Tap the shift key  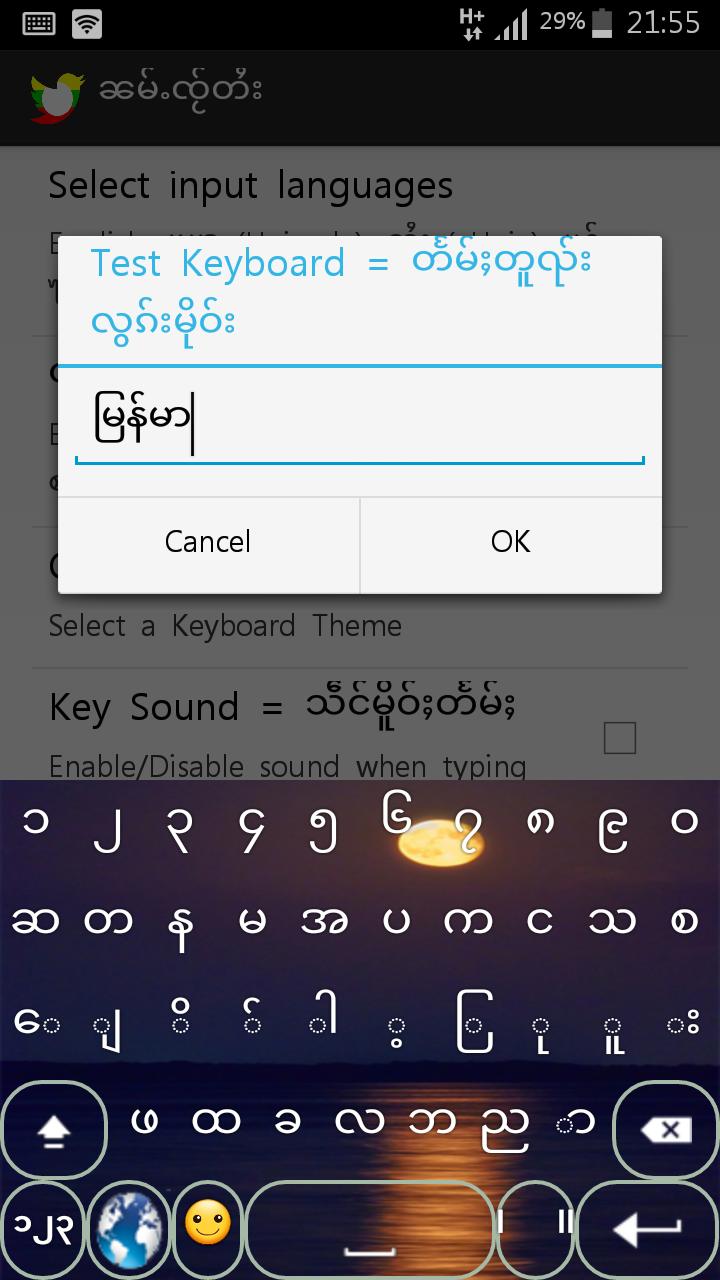click(54, 1130)
